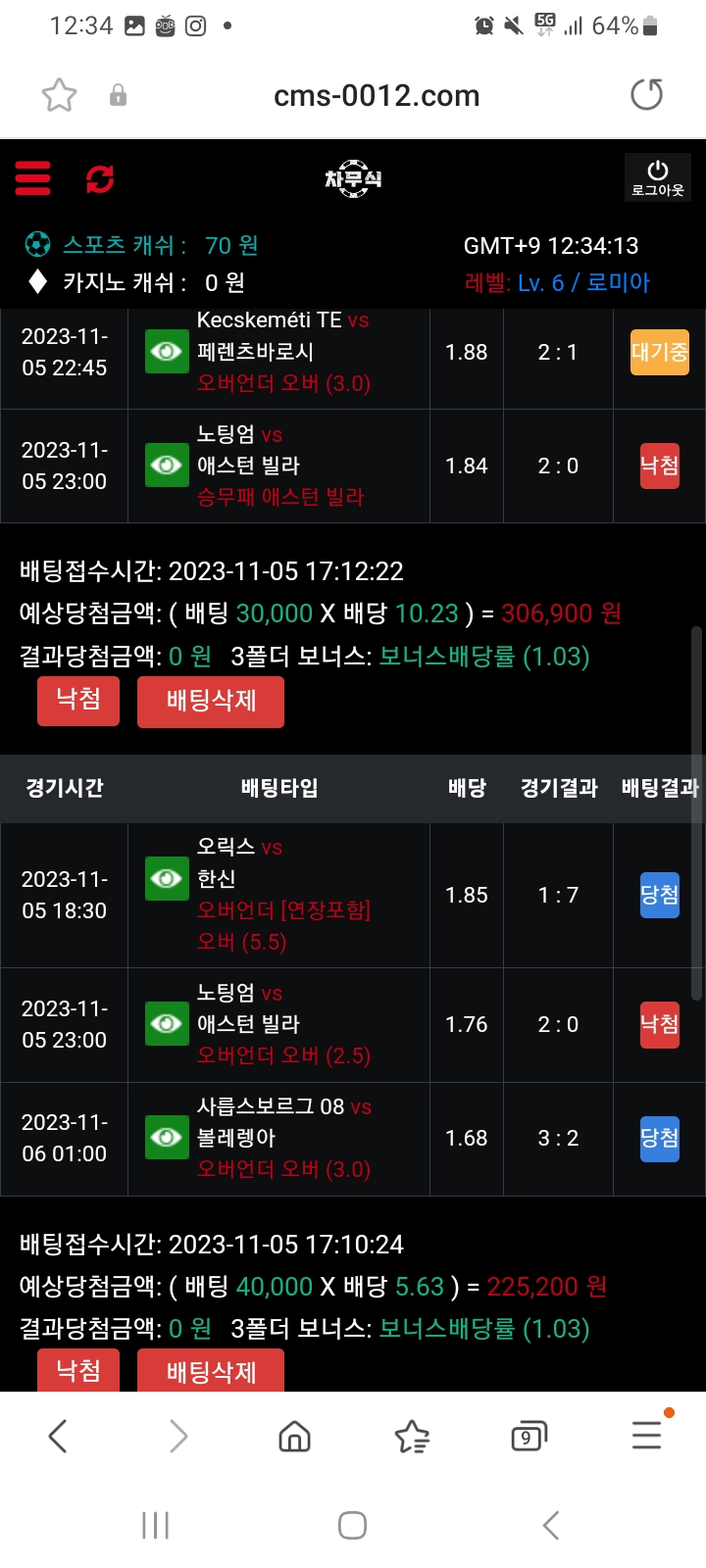Viewport: 706px width, 1568px height.
Task: Tap the eye icon for 사릅스보르그 08 match
Action: 167,1138
